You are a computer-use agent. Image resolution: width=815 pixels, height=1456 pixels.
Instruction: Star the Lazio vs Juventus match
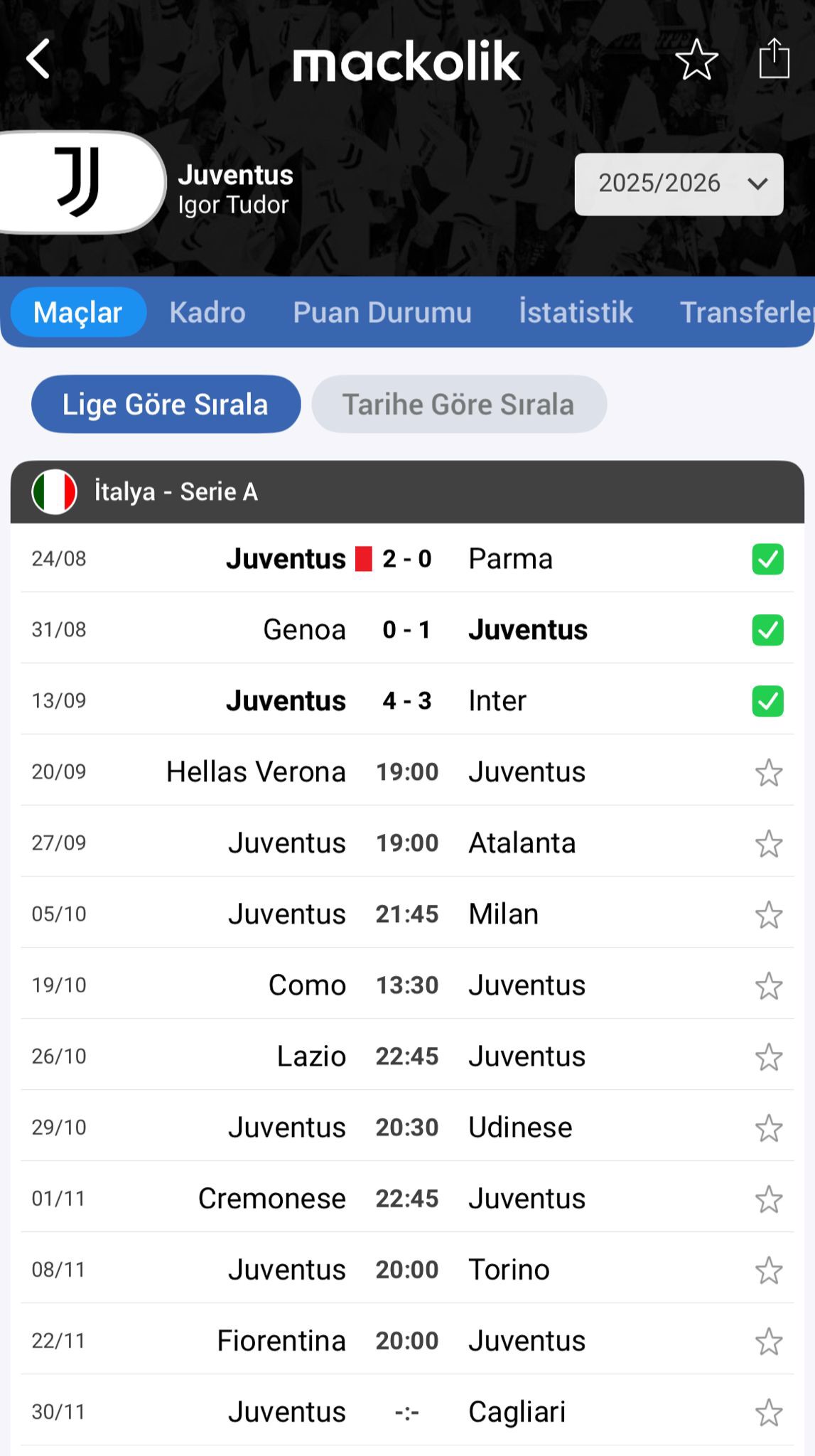click(768, 1056)
